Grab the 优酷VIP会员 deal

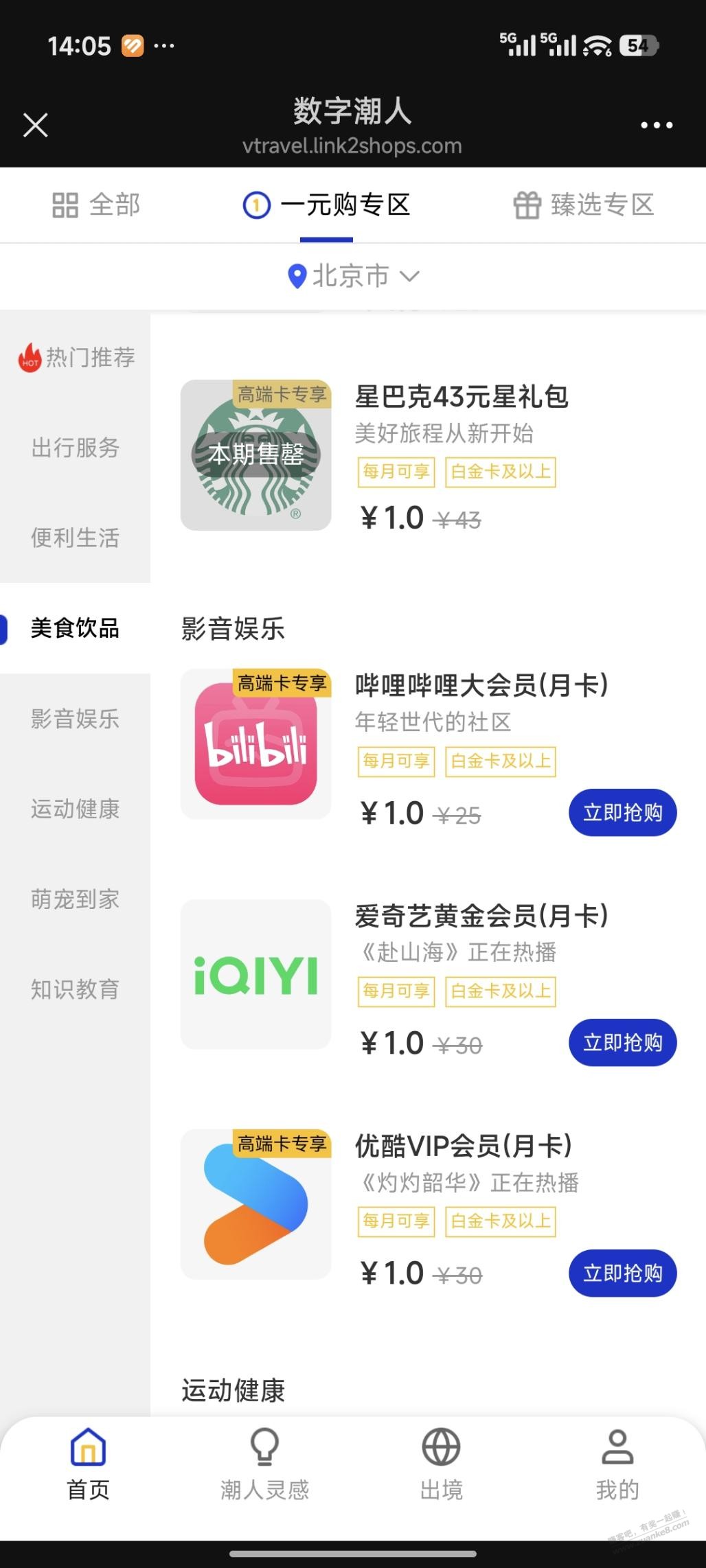(622, 1273)
